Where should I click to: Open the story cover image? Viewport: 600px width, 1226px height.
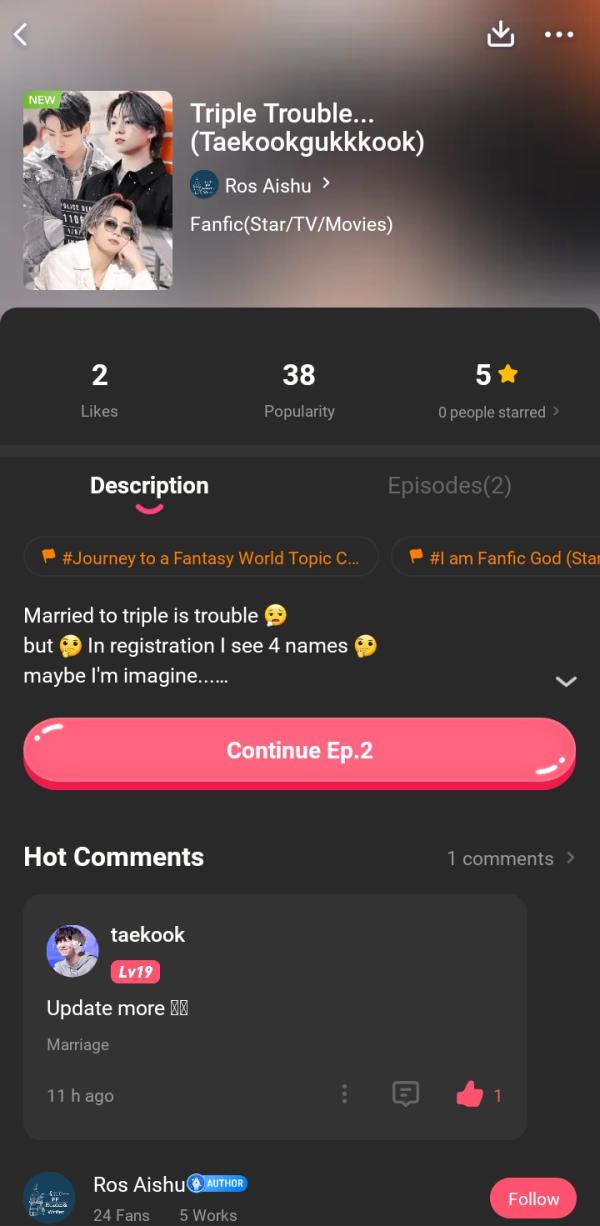(x=98, y=190)
